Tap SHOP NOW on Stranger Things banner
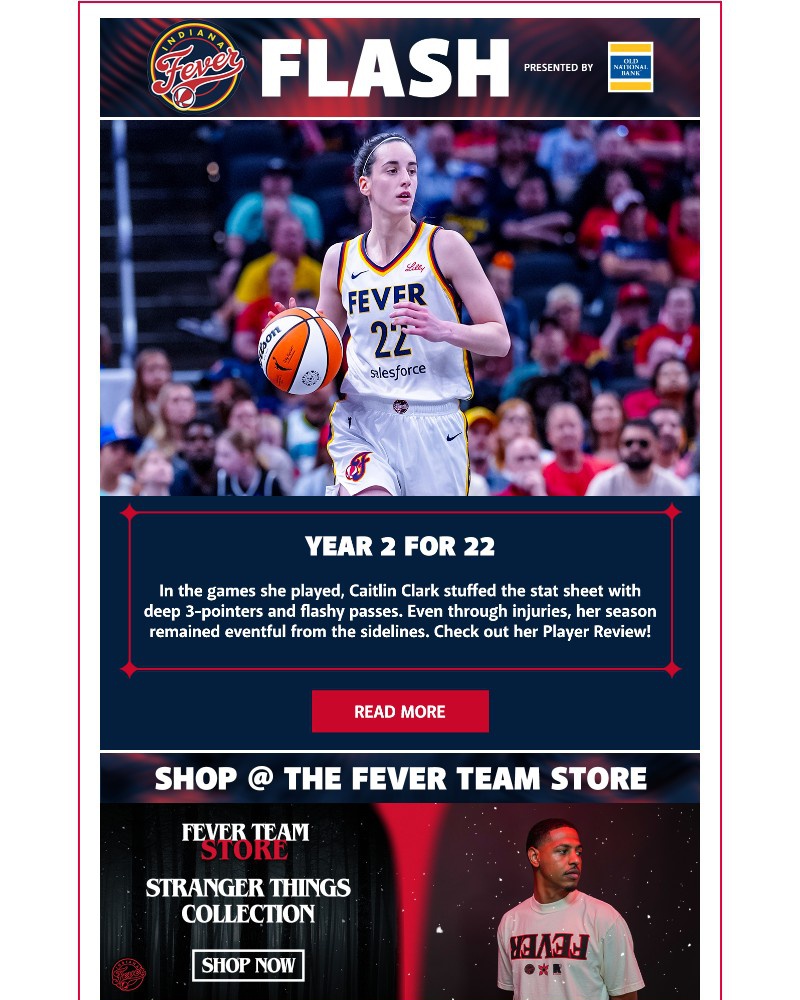 pos(248,965)
